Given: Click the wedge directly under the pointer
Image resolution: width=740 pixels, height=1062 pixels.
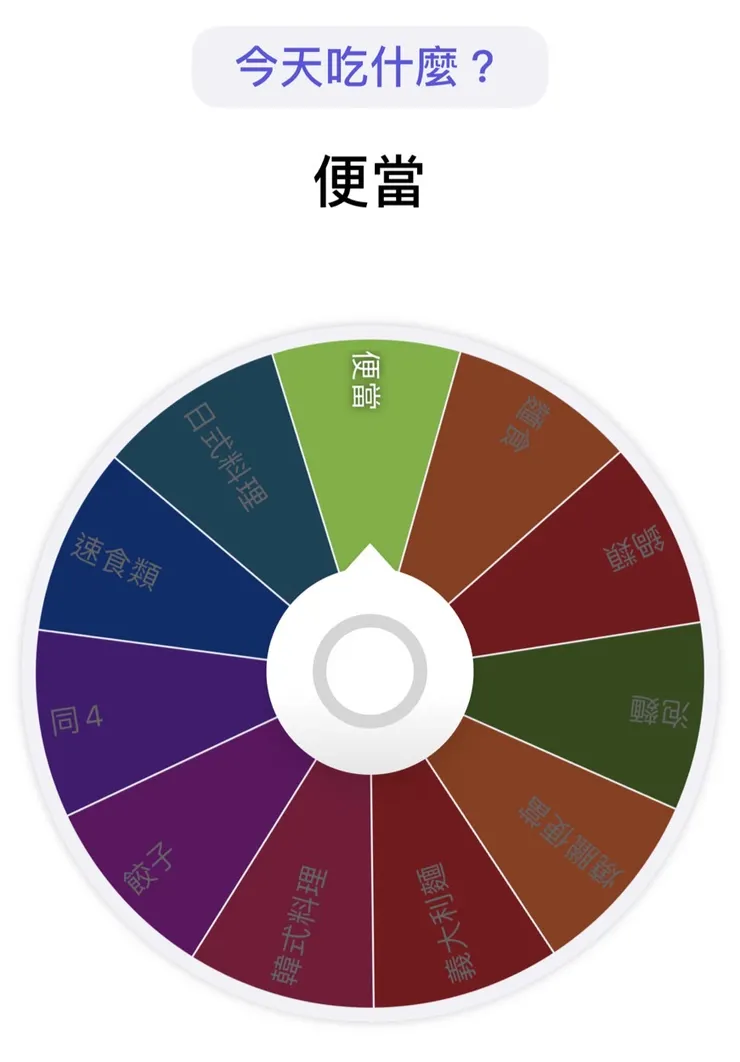Looking at the screenshot, I should coord(370,430).
